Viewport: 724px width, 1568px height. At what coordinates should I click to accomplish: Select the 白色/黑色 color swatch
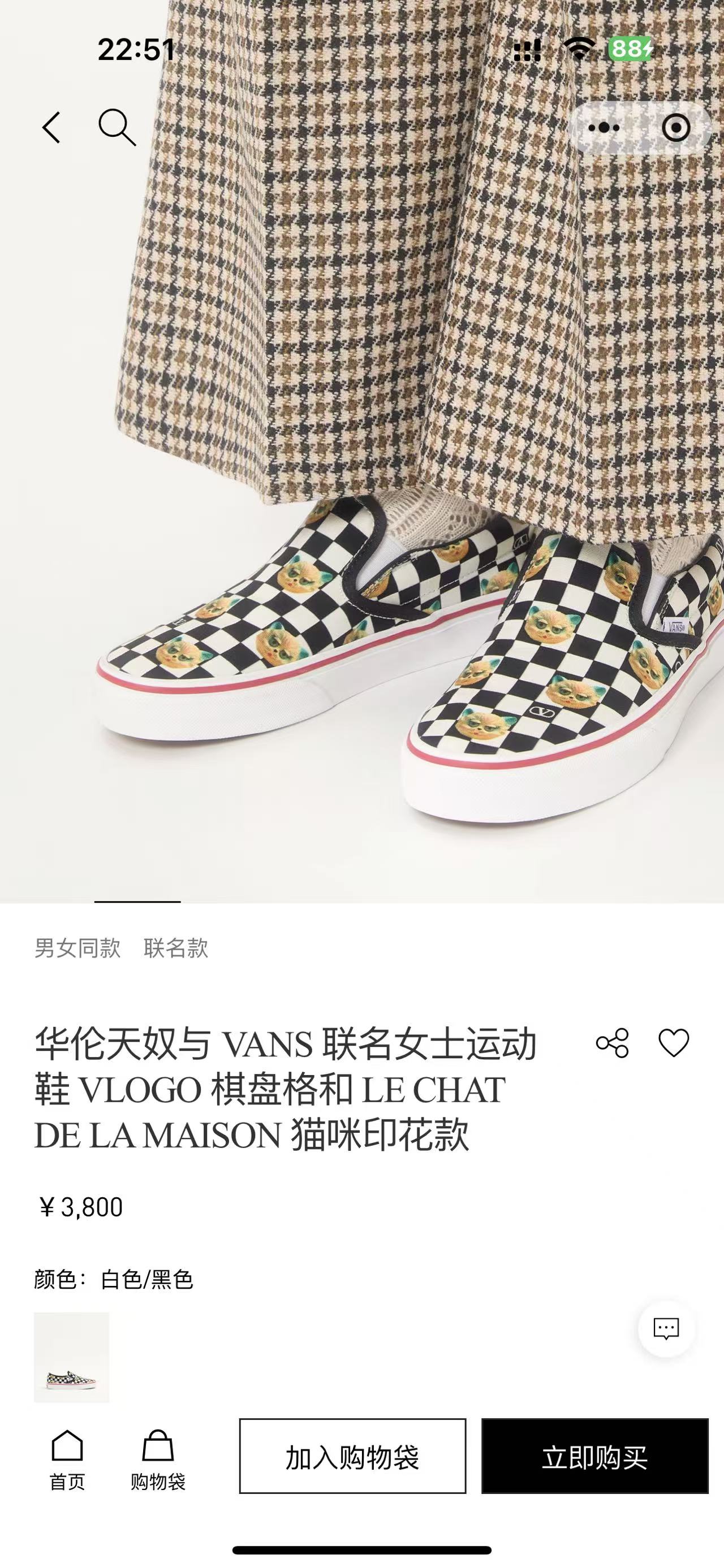click(71, 1357)
